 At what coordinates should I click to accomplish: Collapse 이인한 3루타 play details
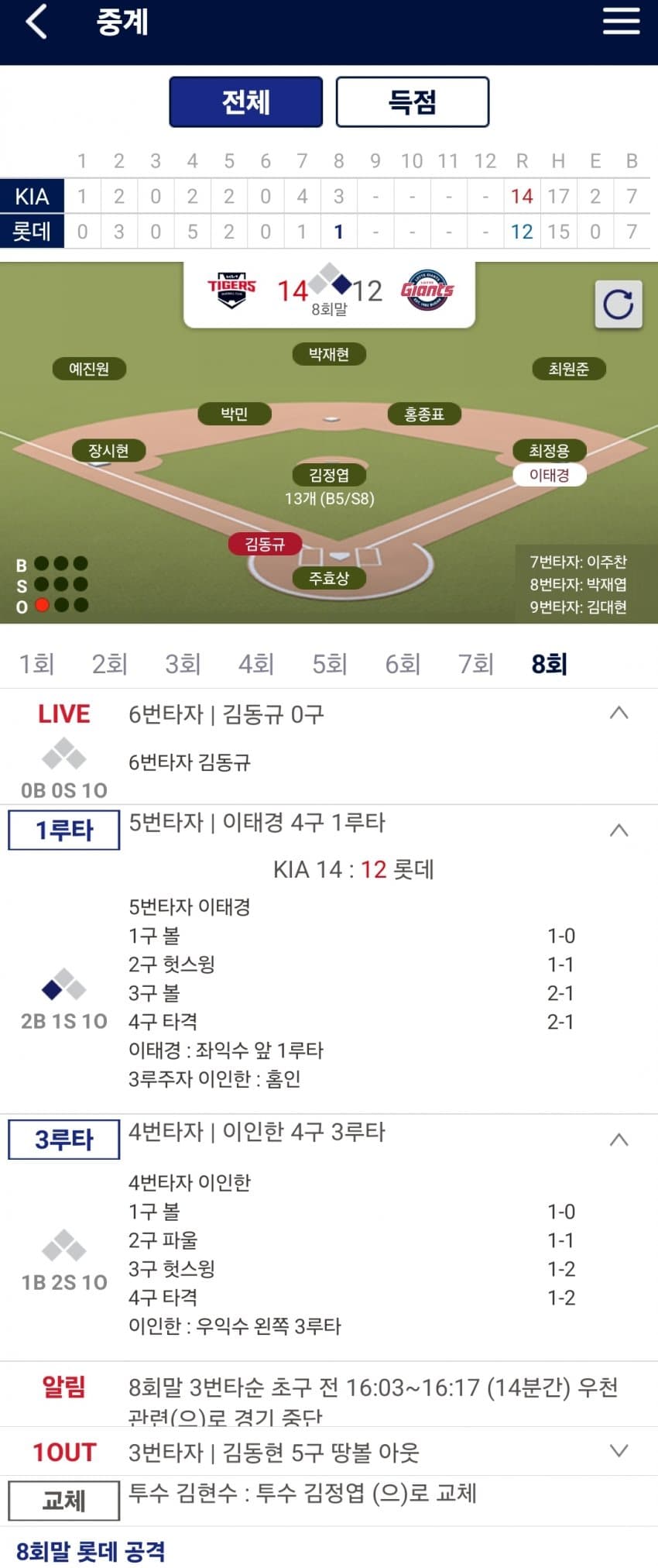[x=619, y=1140]
